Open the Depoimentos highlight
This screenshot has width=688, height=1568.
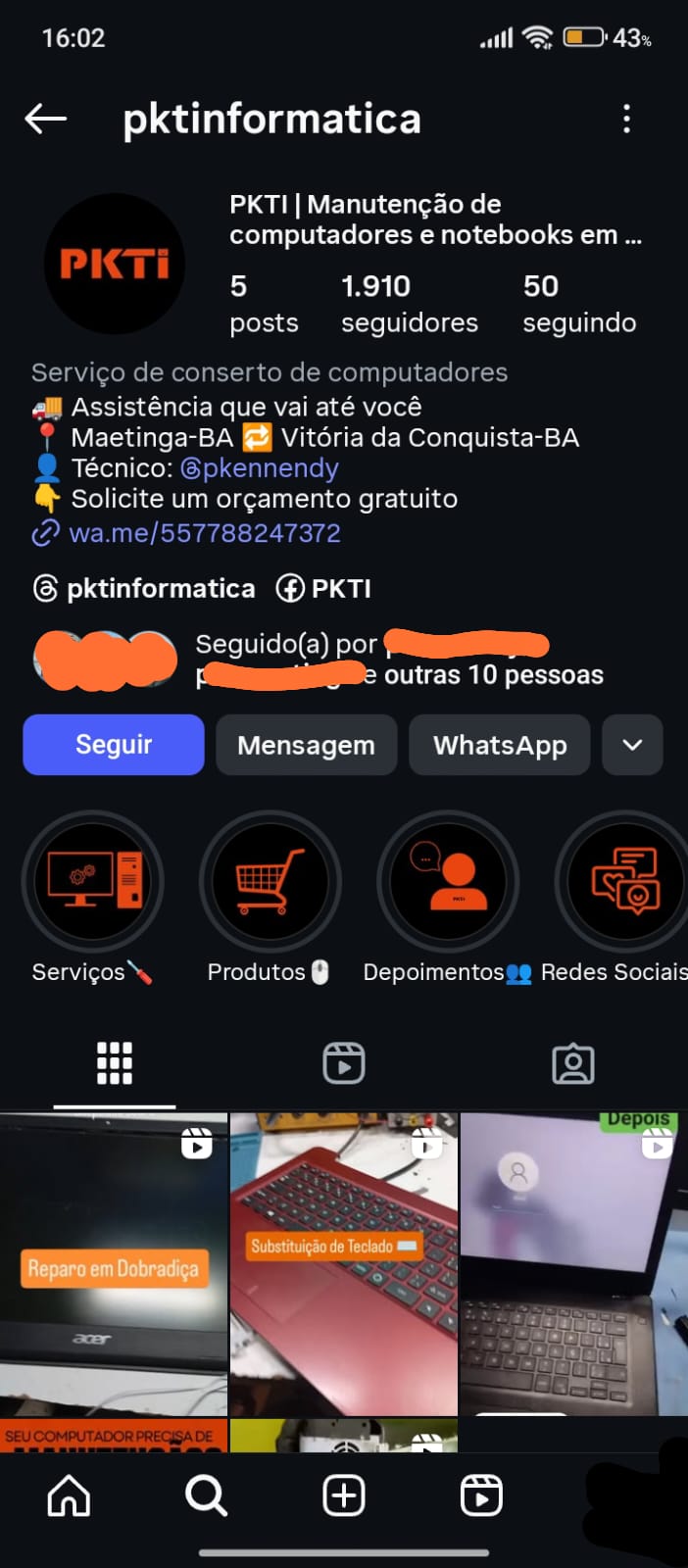[x=448, y=880]
